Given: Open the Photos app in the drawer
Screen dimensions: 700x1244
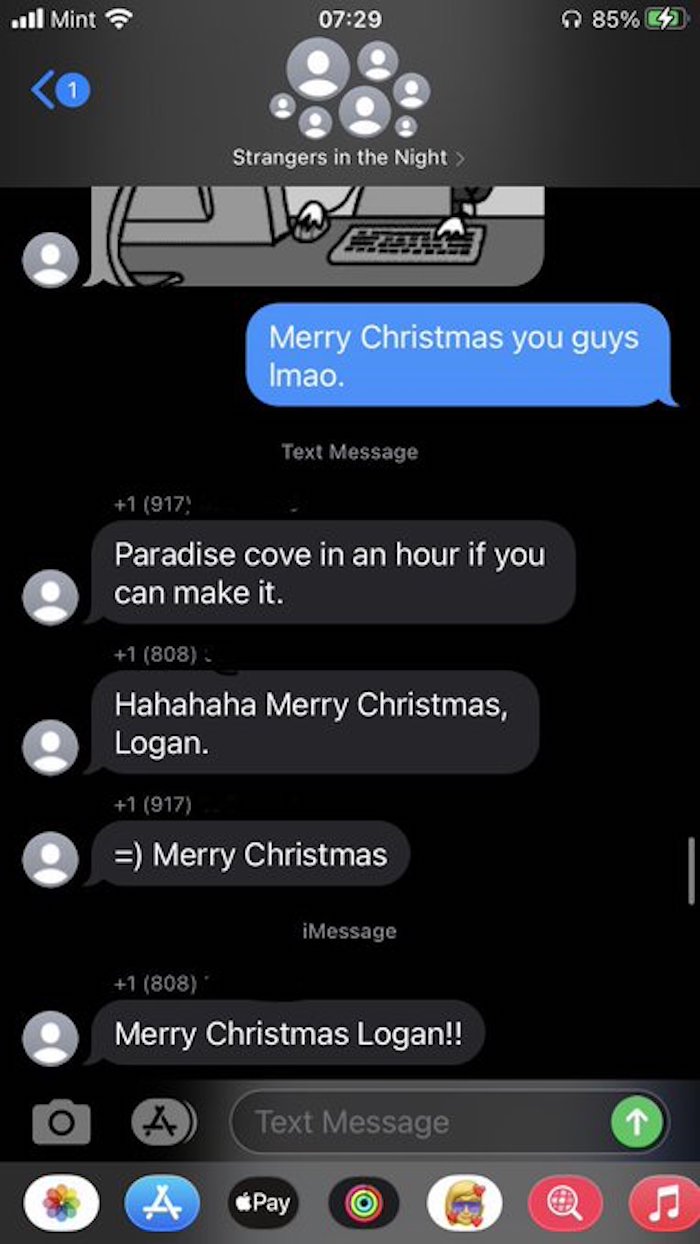Looking at the screenshot, I should [x=62, y=1203].
